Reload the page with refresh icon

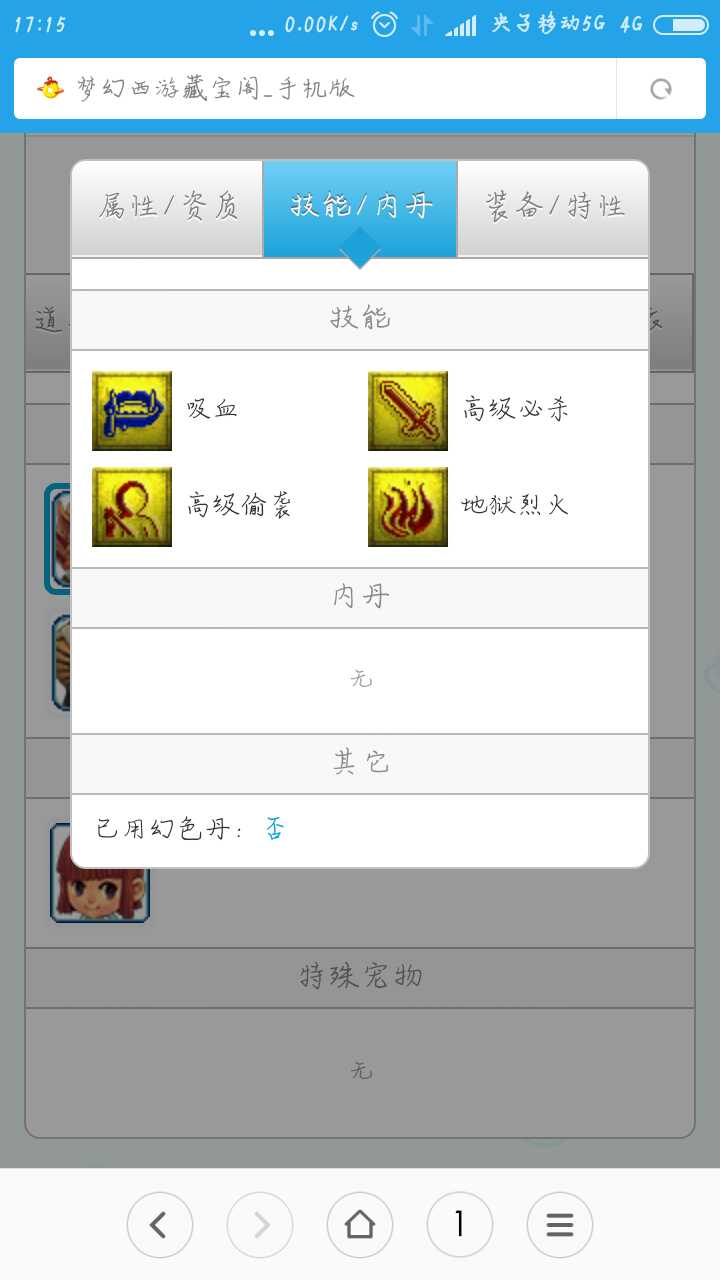[x=661, y=89]
